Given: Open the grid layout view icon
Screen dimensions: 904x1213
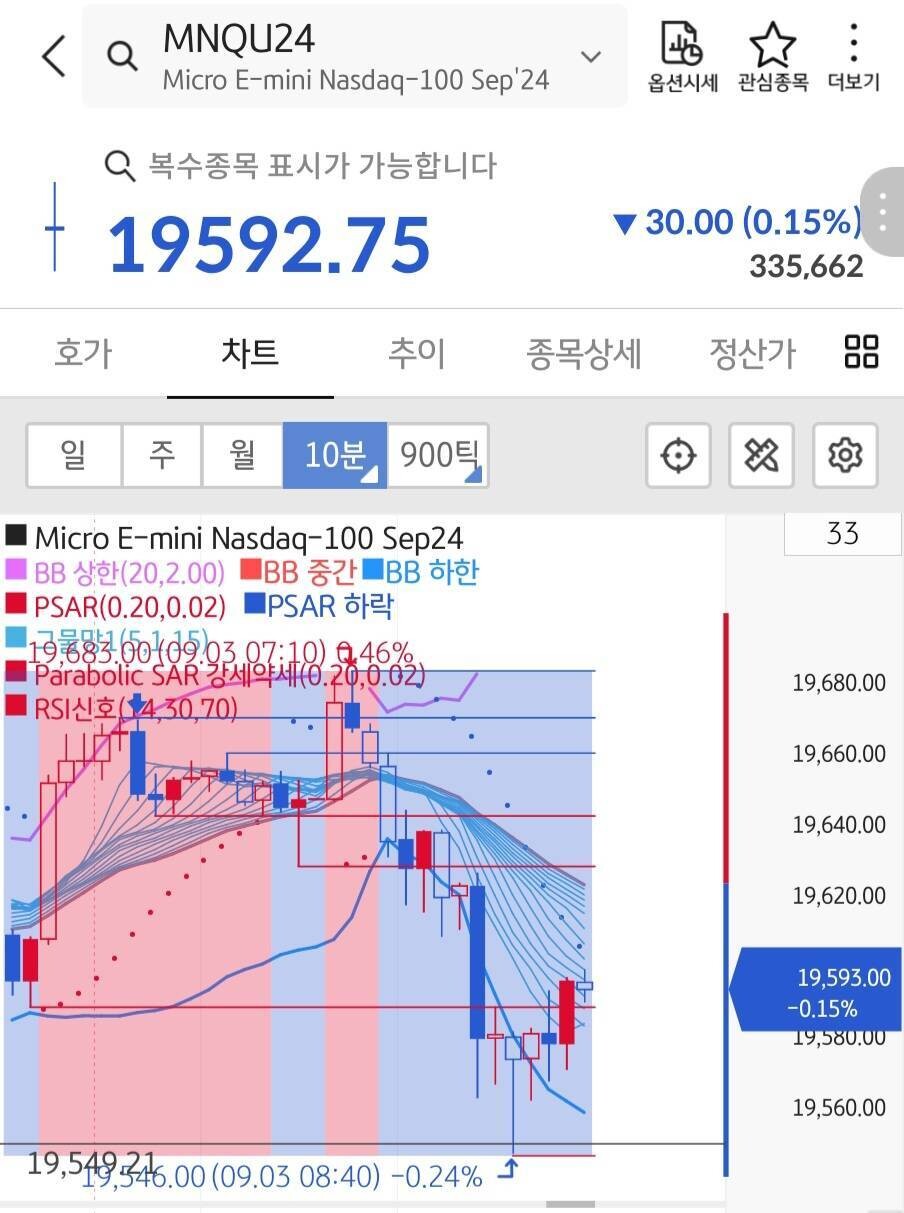Looking at the screenshot, I should (860, 352).
